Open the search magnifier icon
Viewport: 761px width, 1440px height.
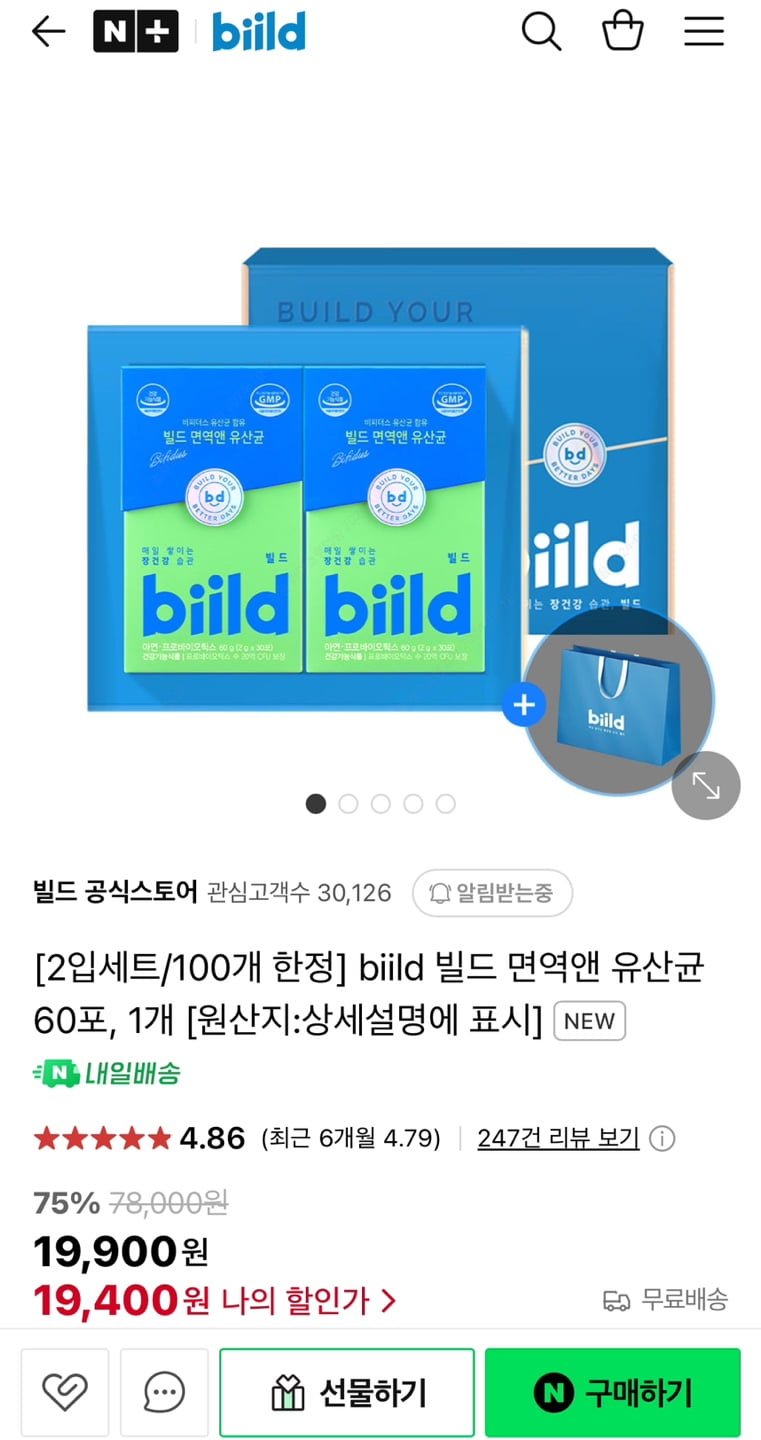[x=541, y=32]
